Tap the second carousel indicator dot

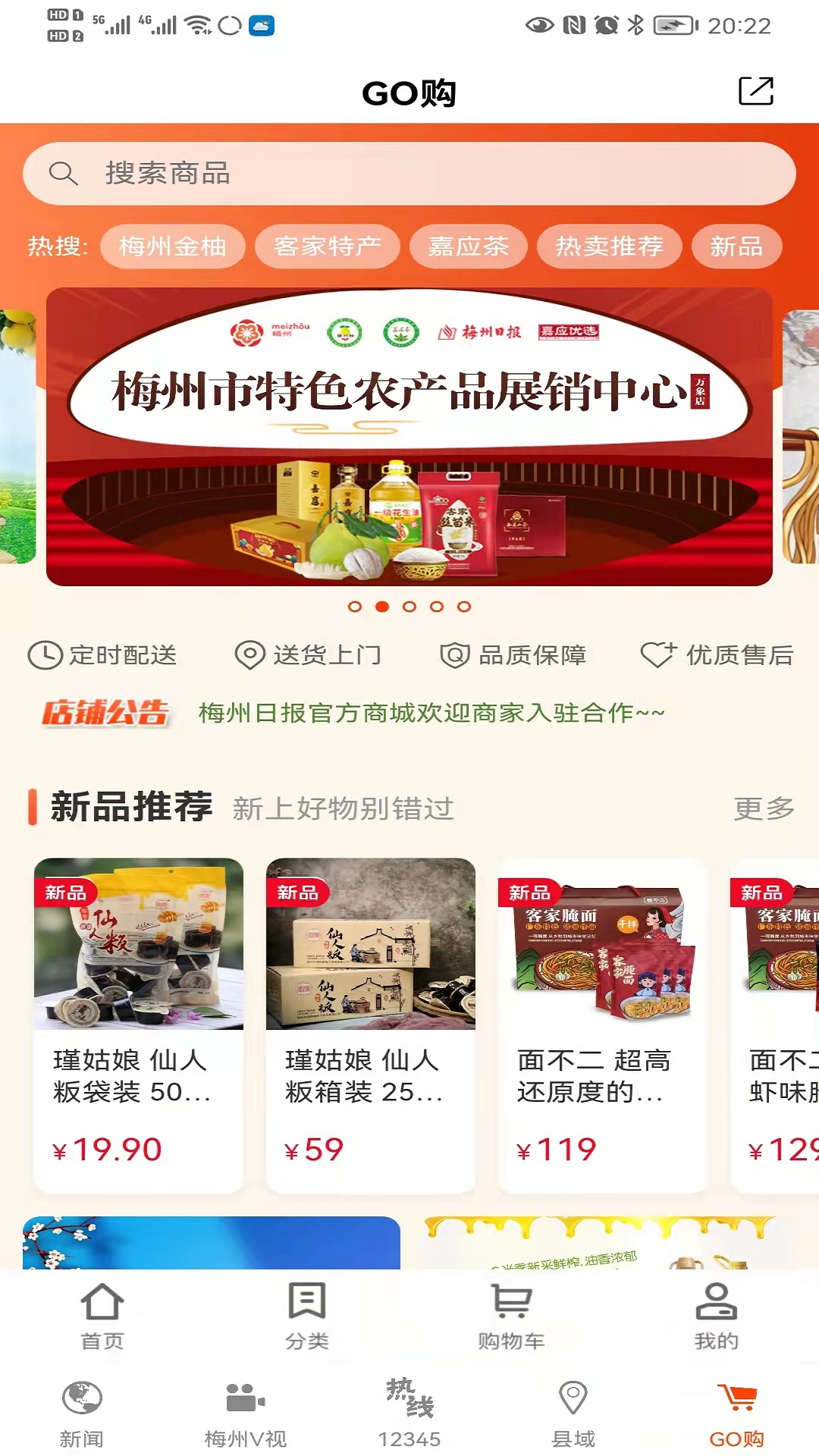[383, 606]
